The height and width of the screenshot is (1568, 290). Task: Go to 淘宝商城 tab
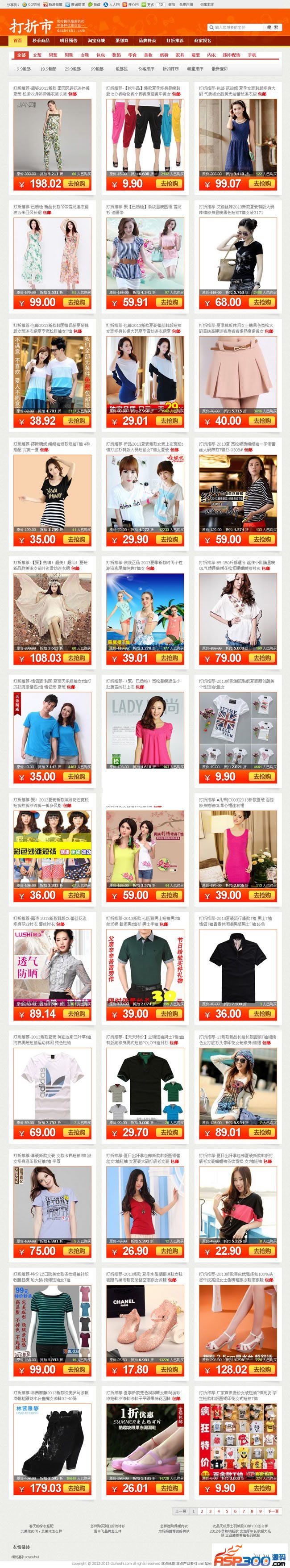tap(96, 41)
